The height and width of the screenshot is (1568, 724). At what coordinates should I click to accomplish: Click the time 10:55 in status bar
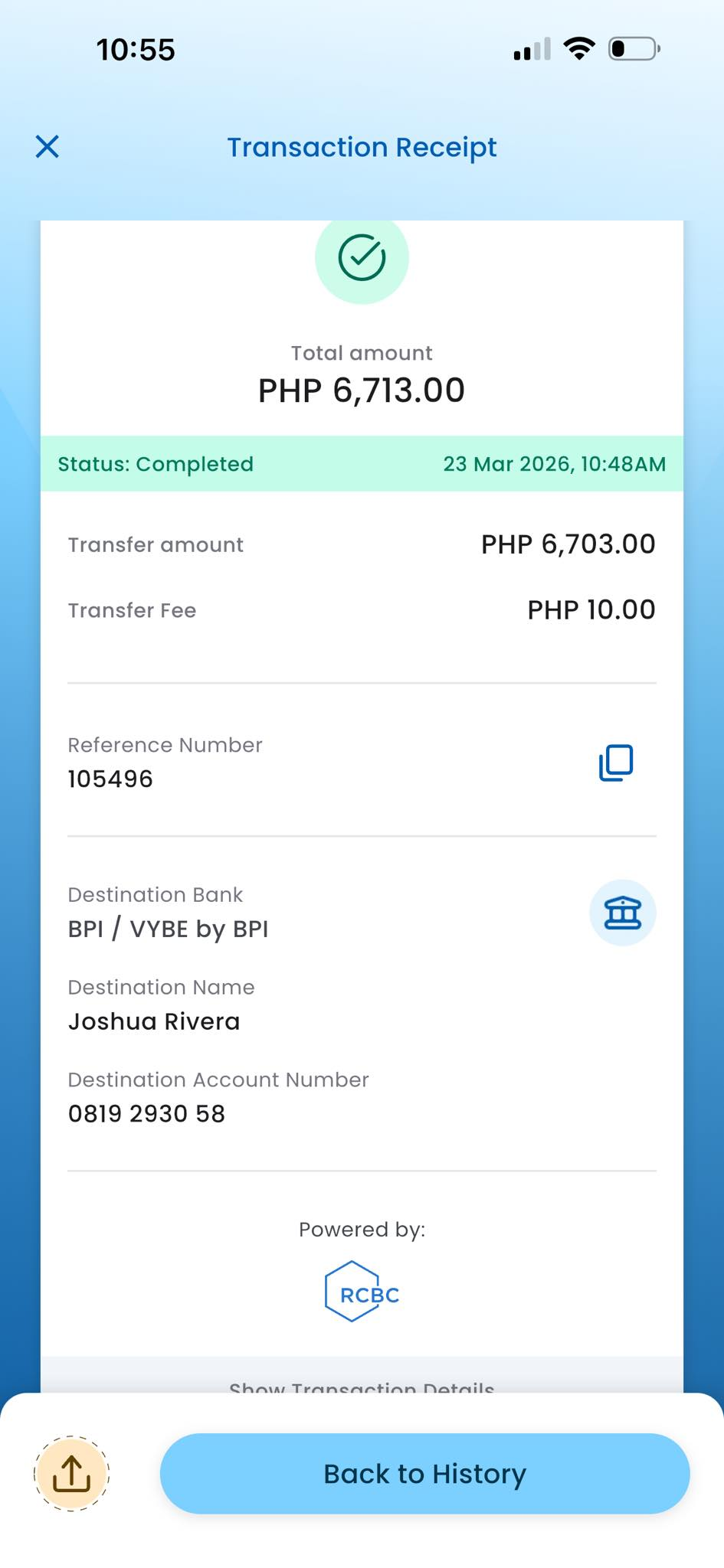pyautogui.click(x=135, y=48)
